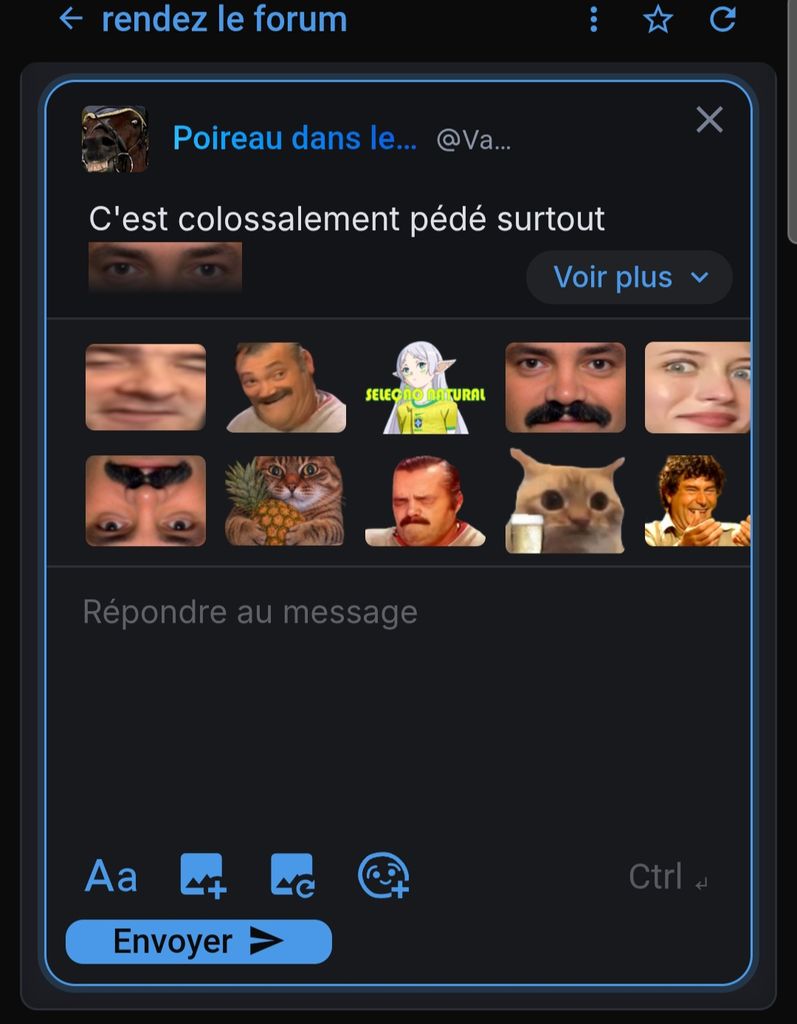The width and height of the screenshot is (797, 1024).
Task: Refresh the topic page
Action: [723, 19]
